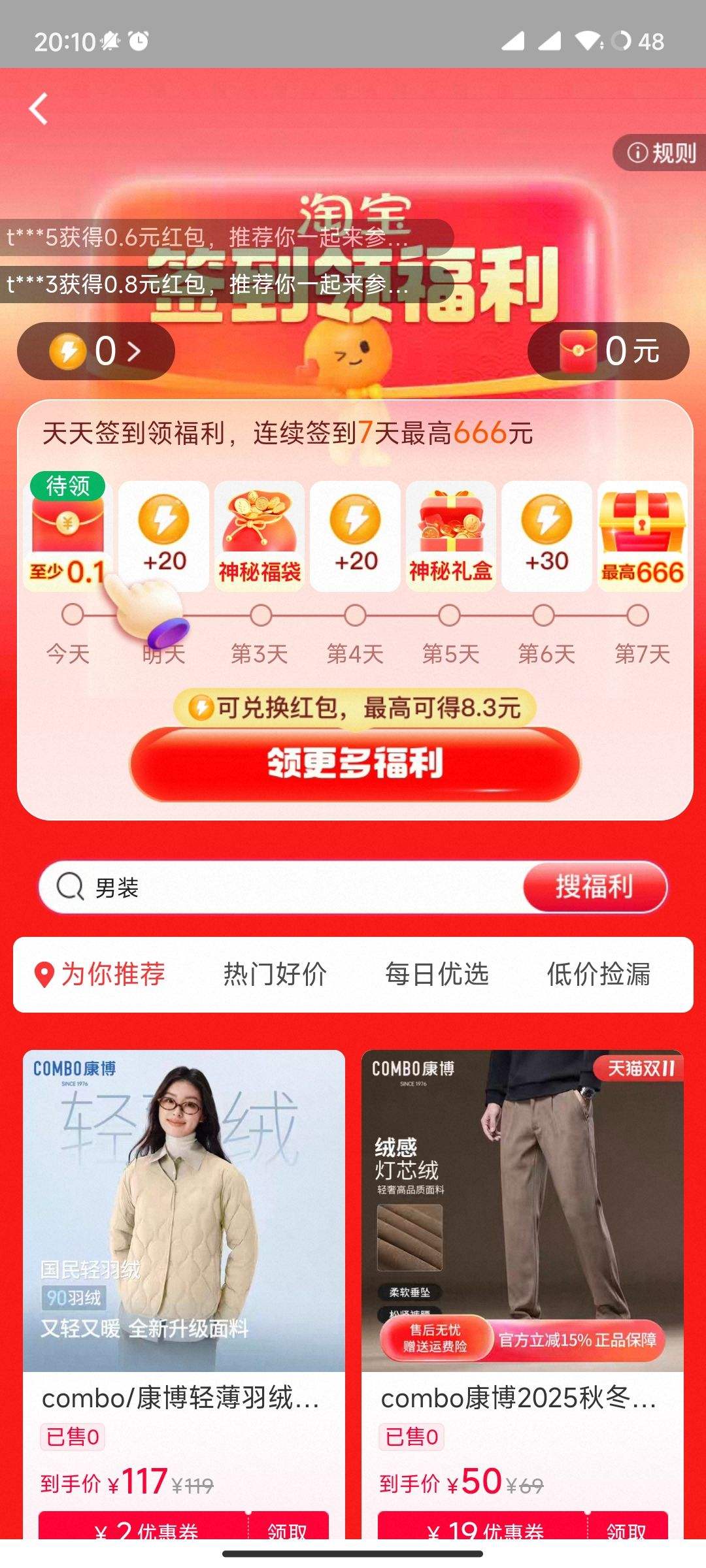
Task: Open the 神秘福袋 mystery bag reward
Action: (260, 536)
